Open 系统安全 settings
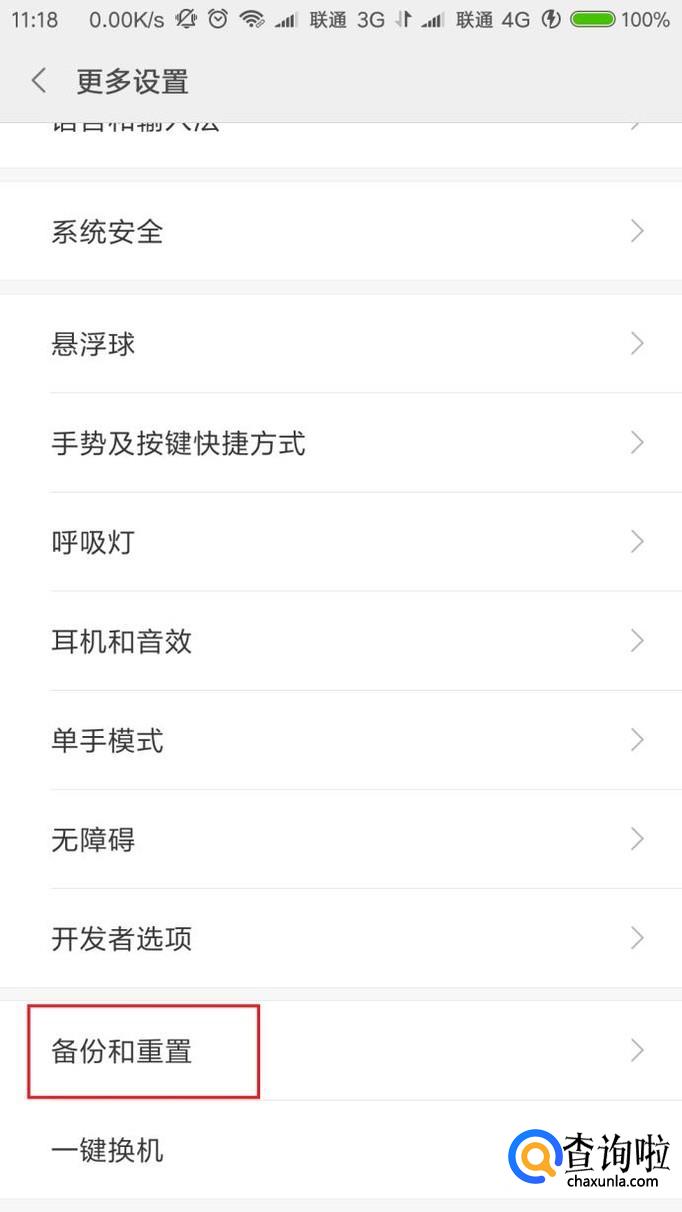 click(340, 232)
